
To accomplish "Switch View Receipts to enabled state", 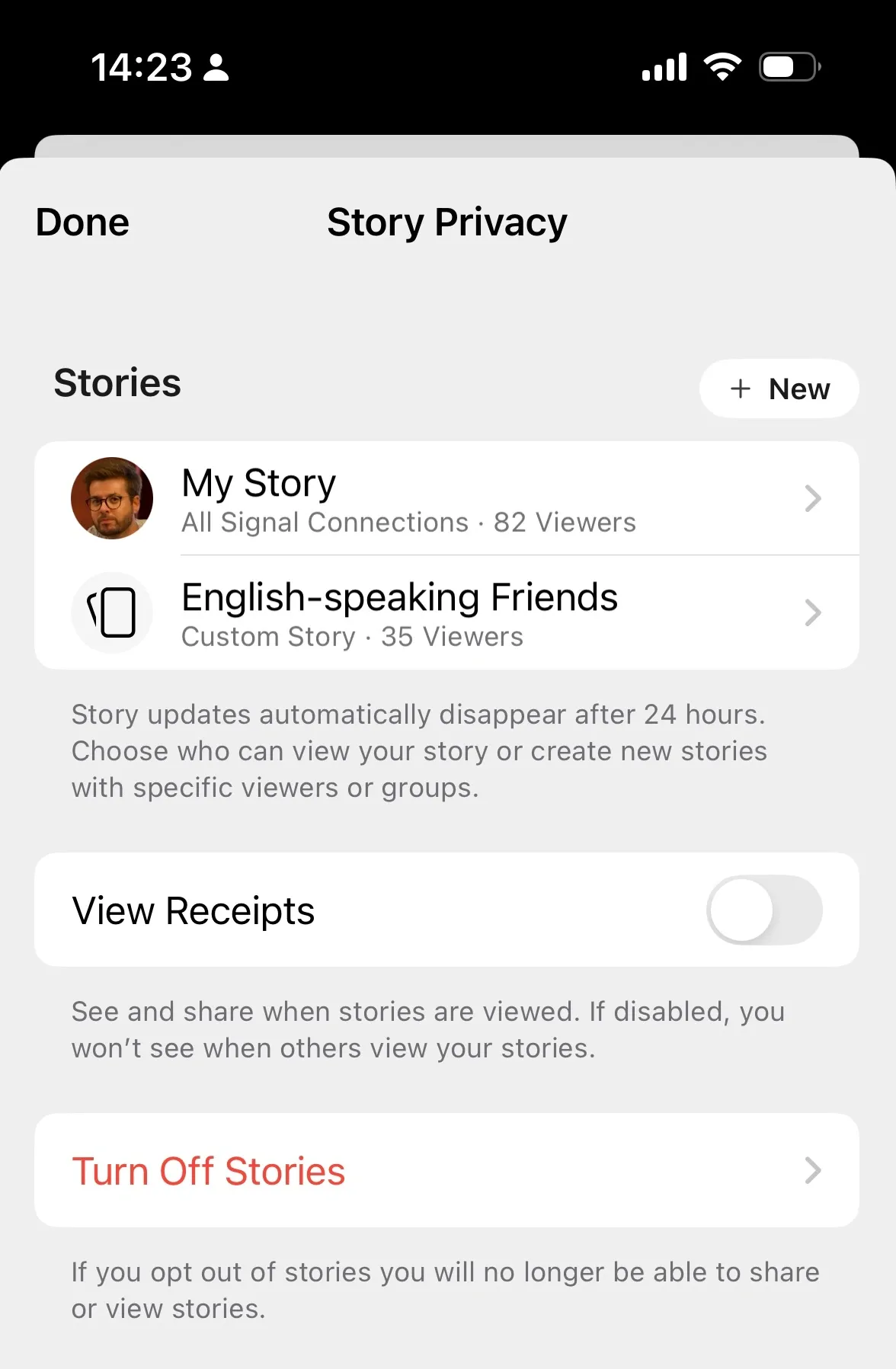I will (764, 910).
